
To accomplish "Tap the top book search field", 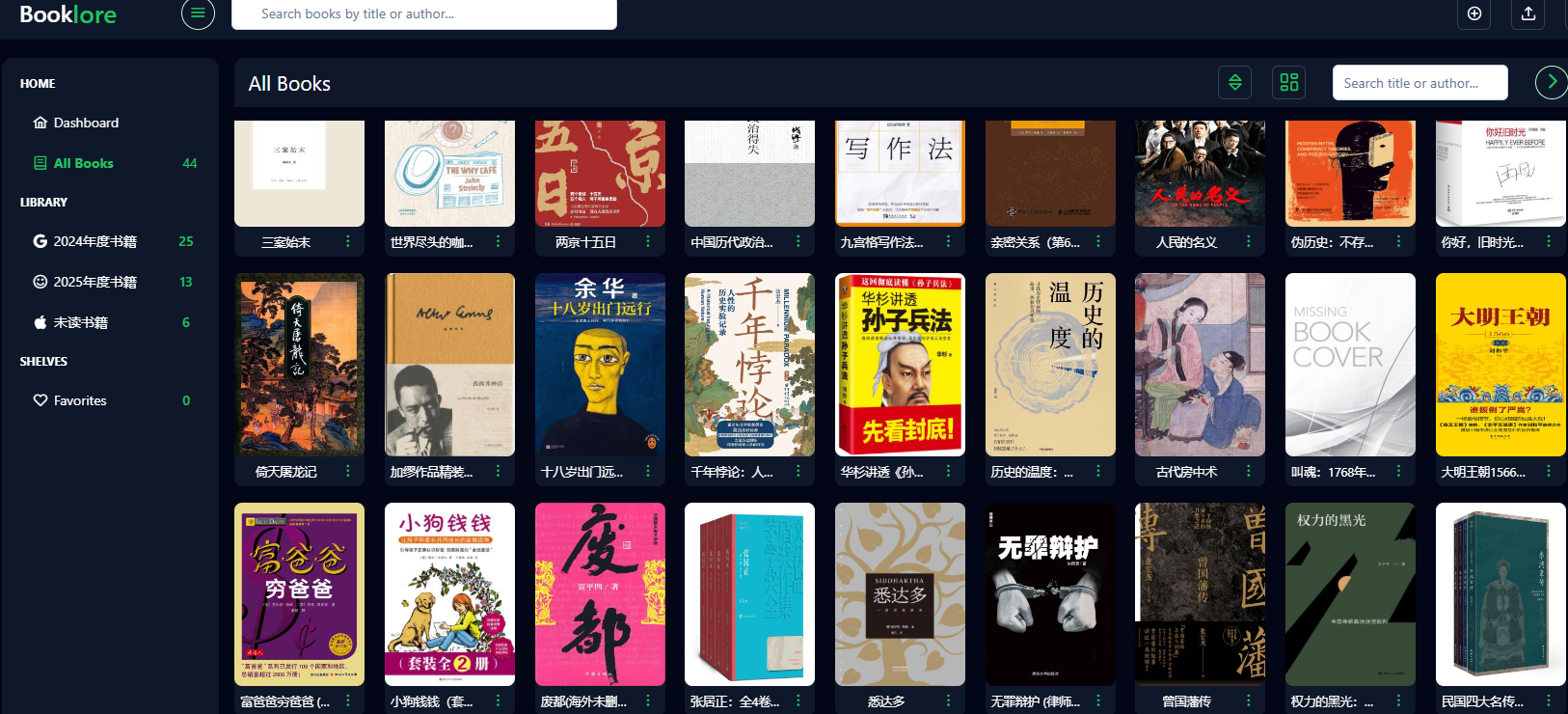I will point(424,14).
